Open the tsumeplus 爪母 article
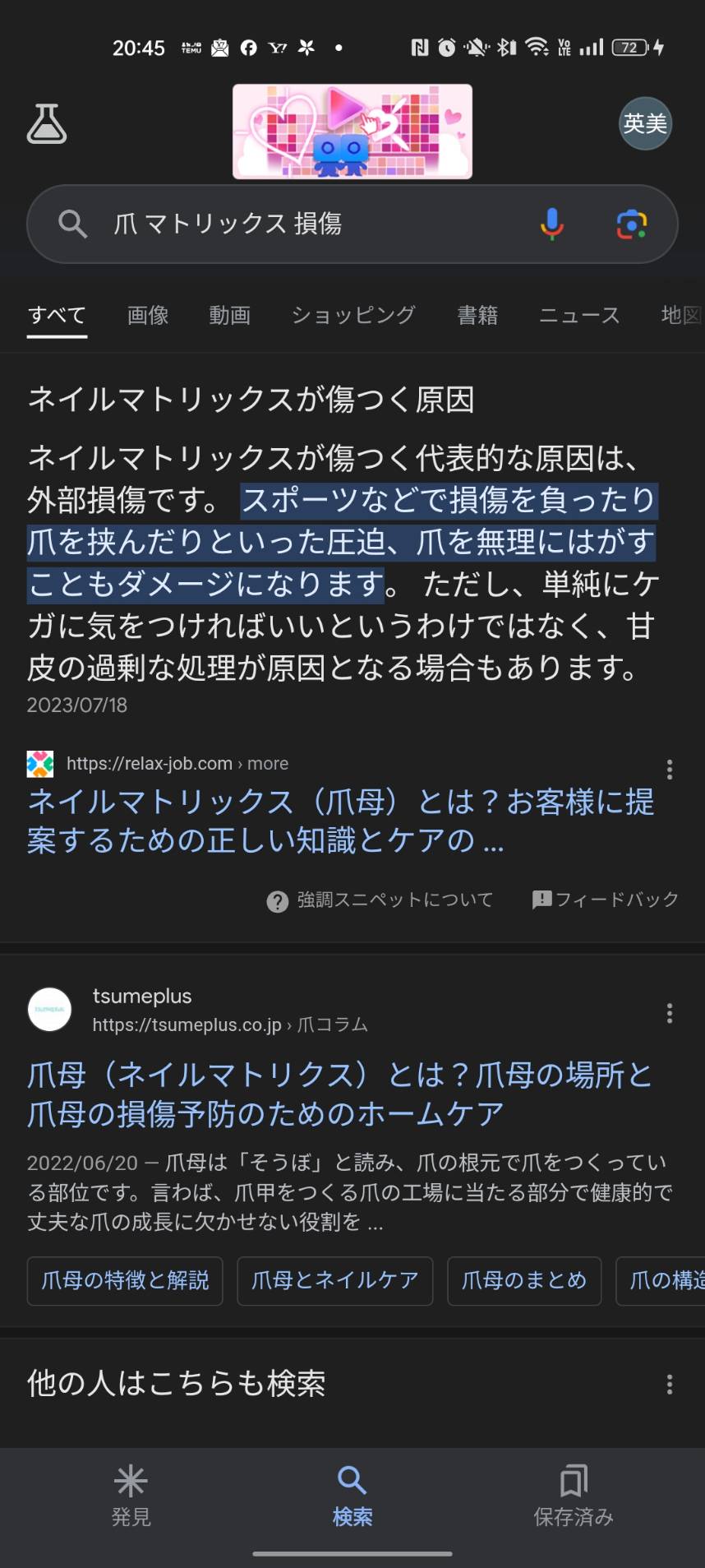 [x=339, y=1094]
